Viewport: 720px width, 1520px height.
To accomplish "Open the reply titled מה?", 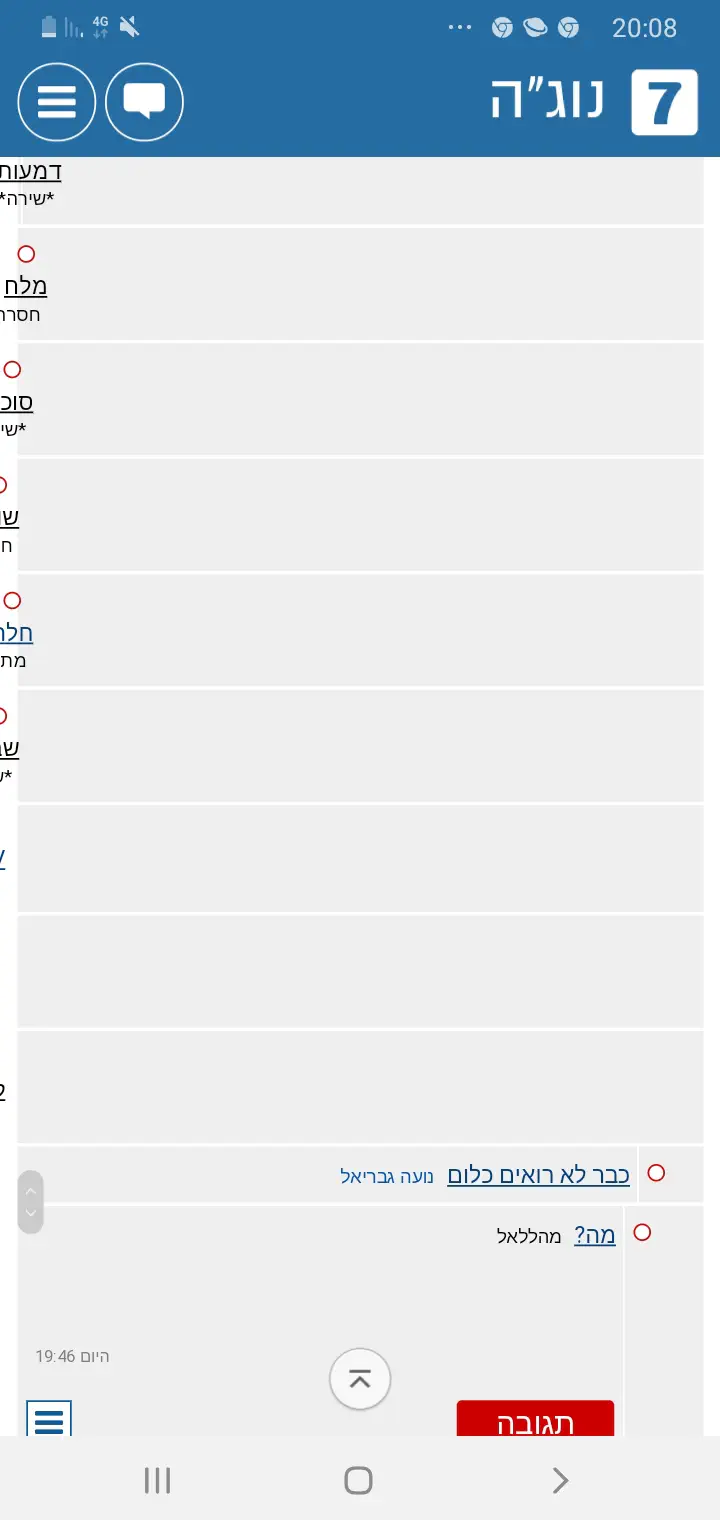I will (x=594, y=1235).
